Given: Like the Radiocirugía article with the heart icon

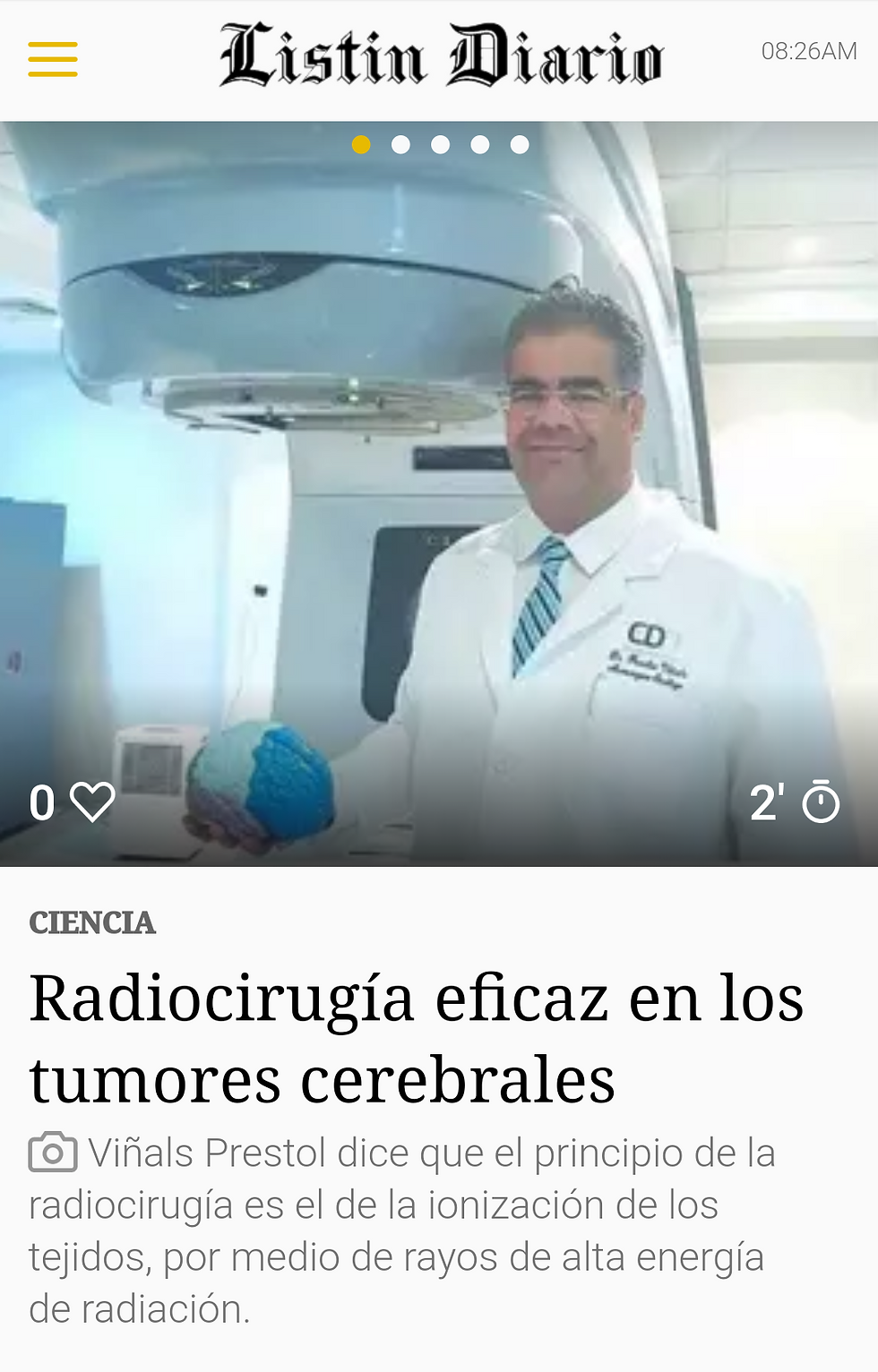Looking at the screenshot, I should tap(92, 802).
